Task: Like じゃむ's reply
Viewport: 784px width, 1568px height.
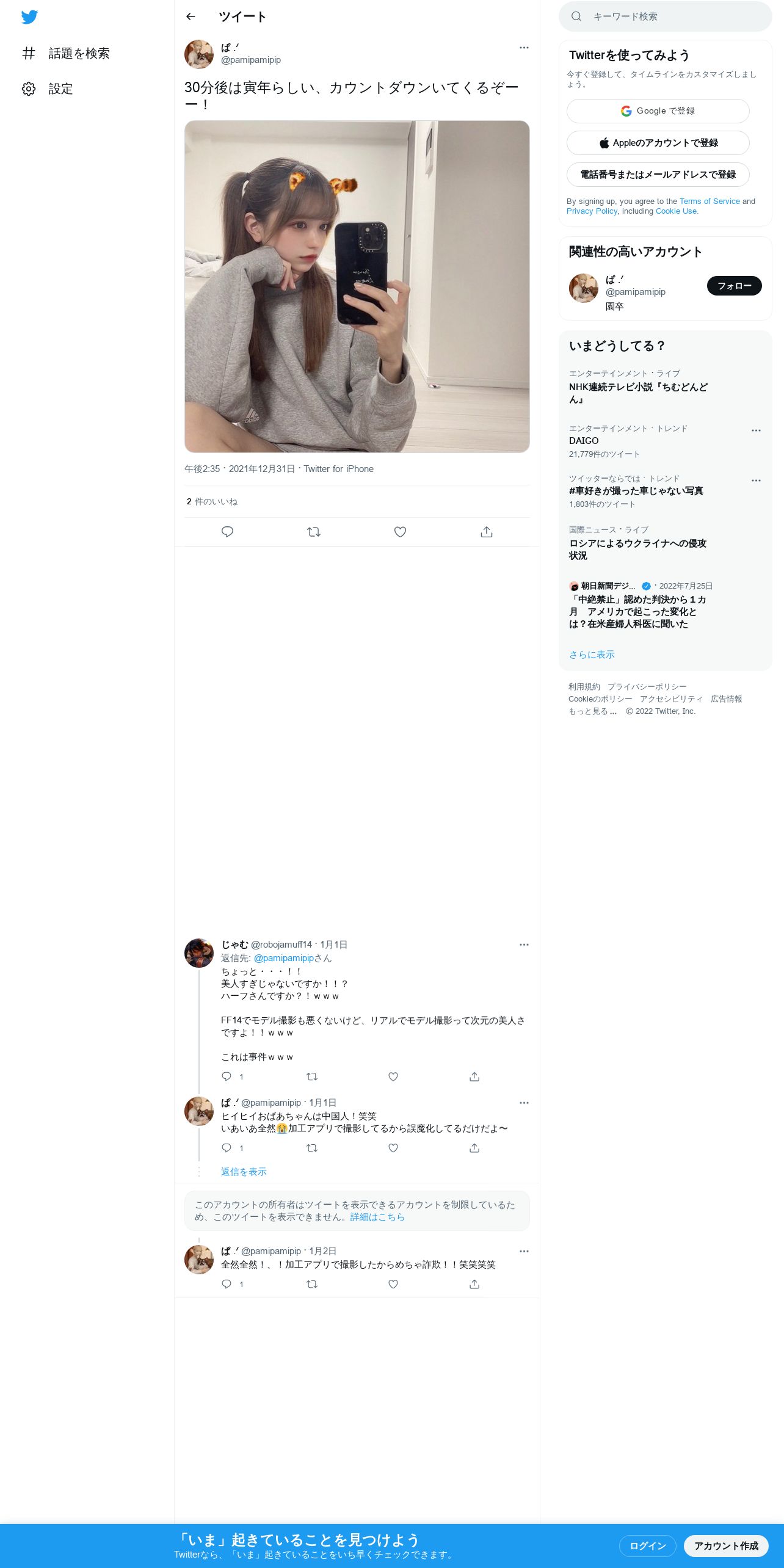Action: tap(393, 1076)
